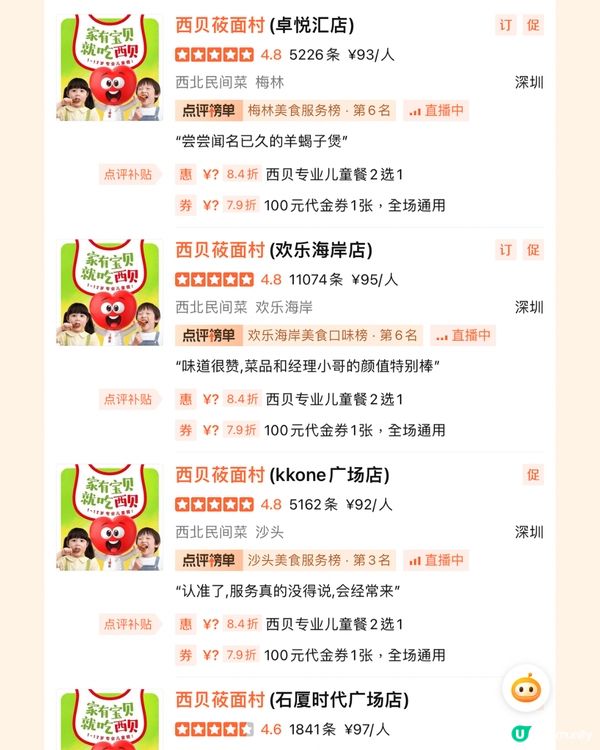Open 西贝专业儿童餐2选1 deal under 欢乐海岸店
600x750 pixels.
click(x=334, y=399)
